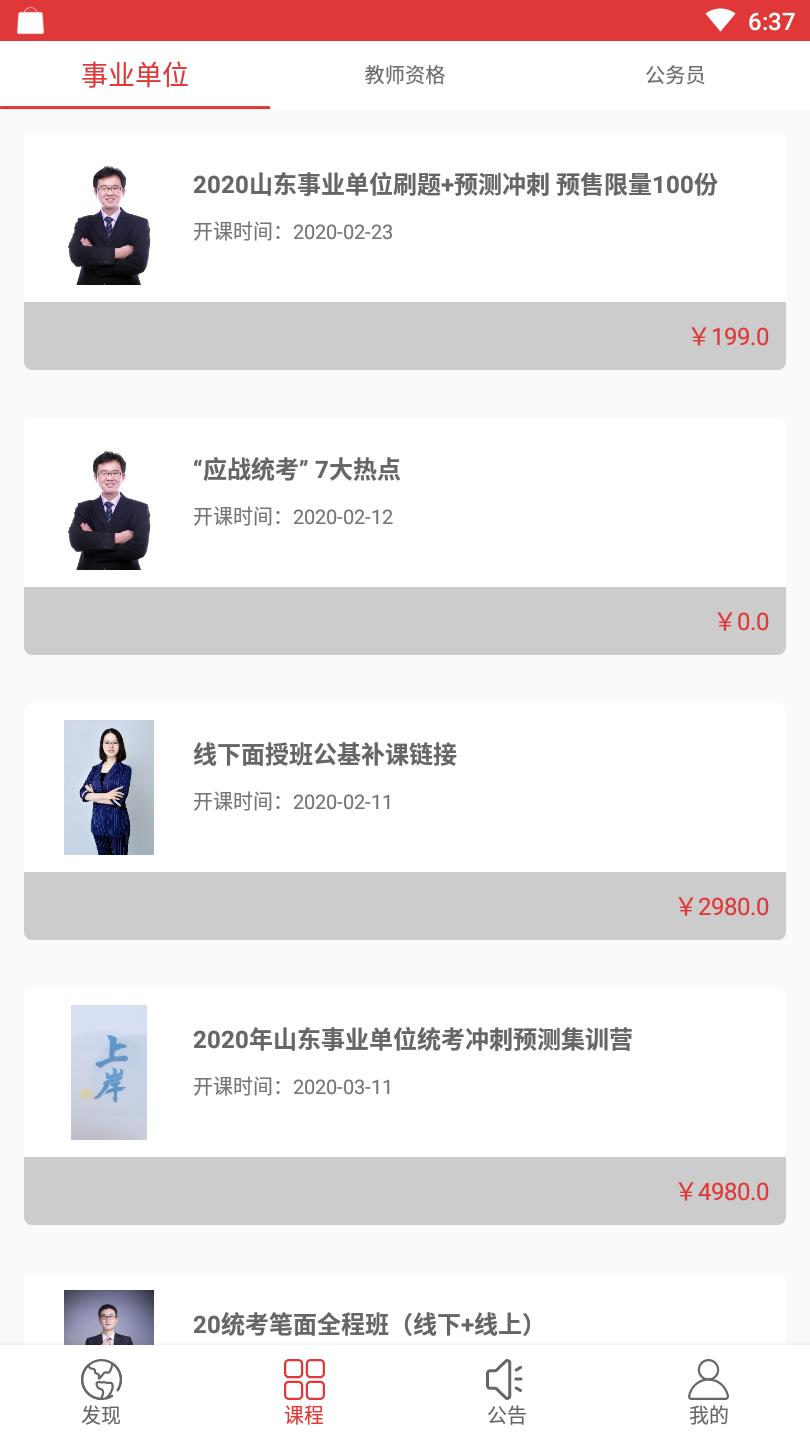Open the 20统考笔面全程班 course

point(363,1324)
